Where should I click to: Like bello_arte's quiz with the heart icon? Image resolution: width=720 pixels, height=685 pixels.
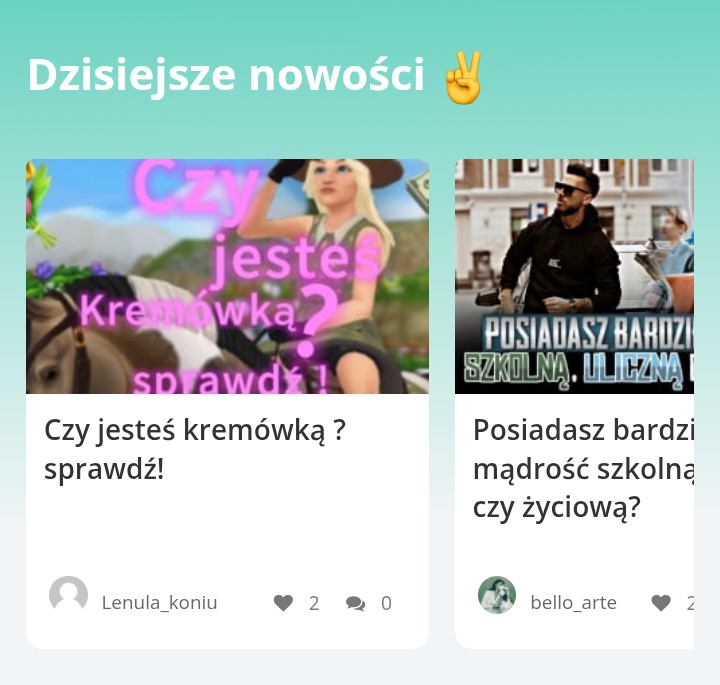point(661,603)
